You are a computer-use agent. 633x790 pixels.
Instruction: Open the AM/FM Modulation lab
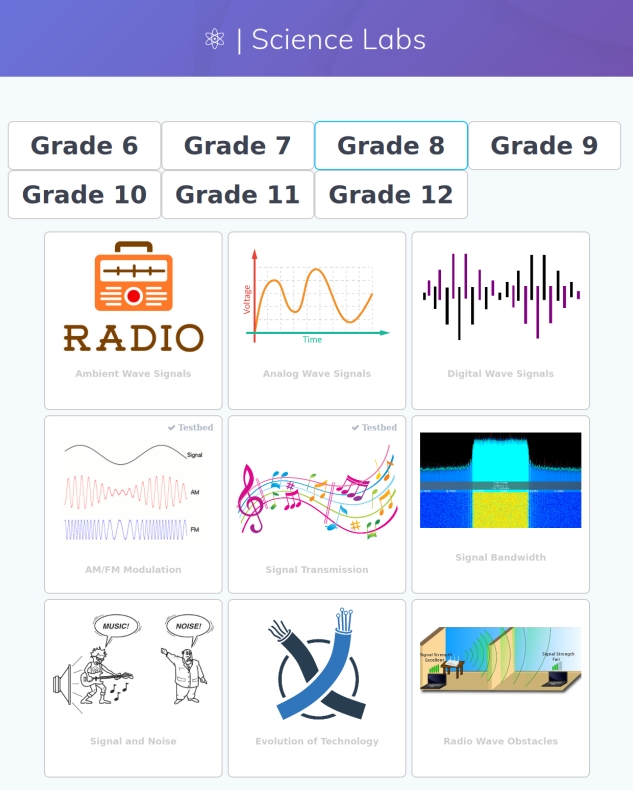click(133, 504)
